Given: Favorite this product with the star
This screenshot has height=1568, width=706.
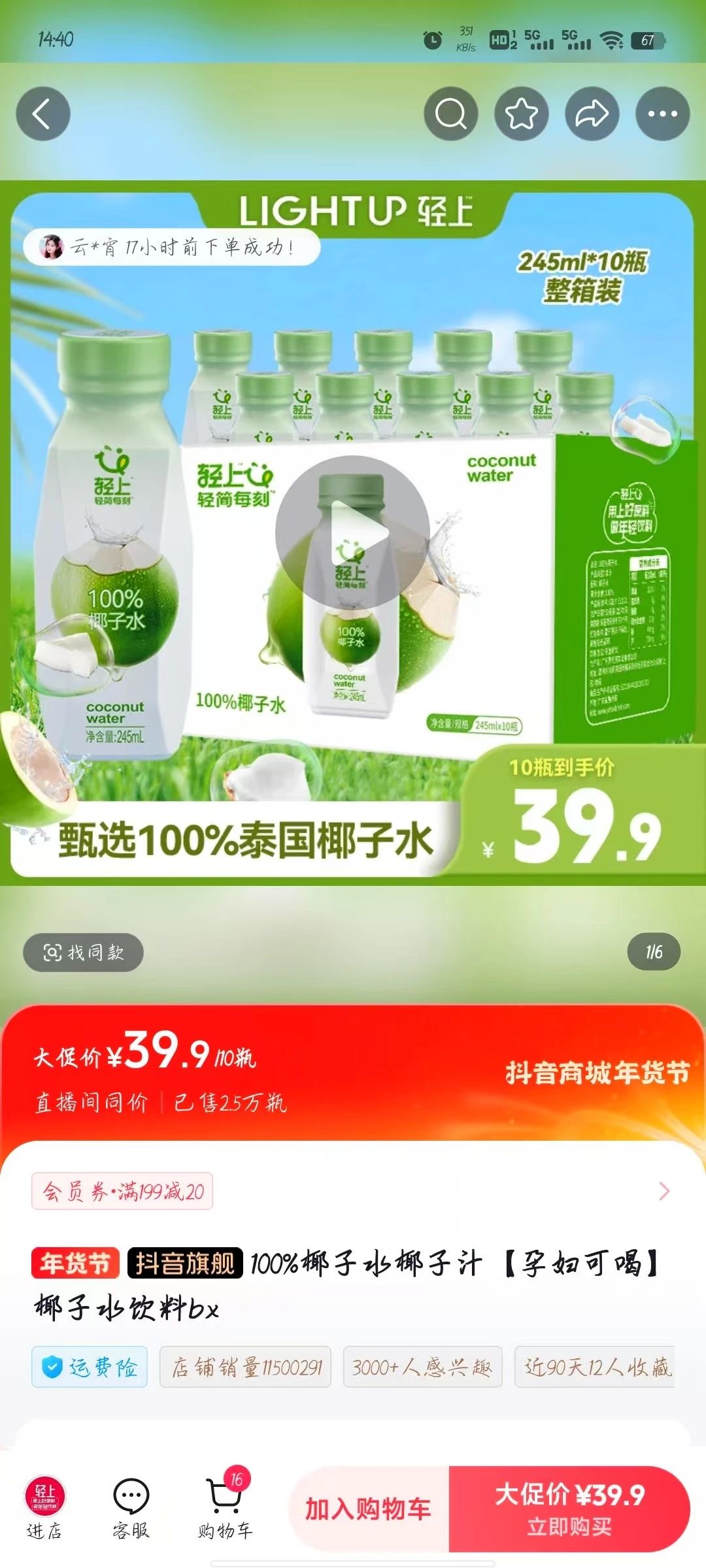Looking at the screenshot, I should pos(522,114).
